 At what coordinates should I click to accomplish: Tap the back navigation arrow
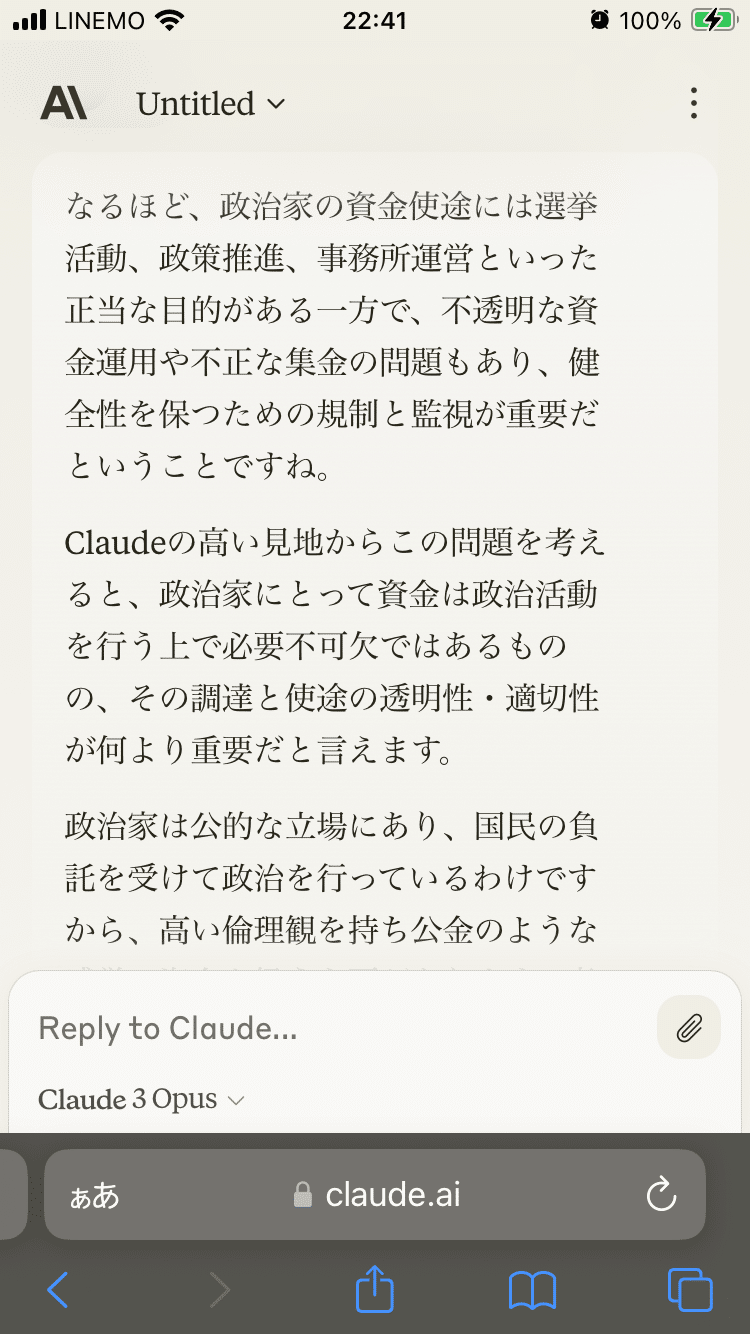(x=58, y=1289)
